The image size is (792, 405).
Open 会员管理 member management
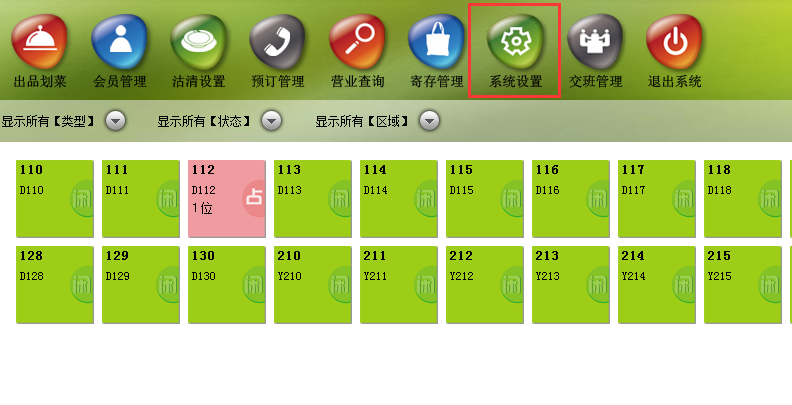pos(119,51)
